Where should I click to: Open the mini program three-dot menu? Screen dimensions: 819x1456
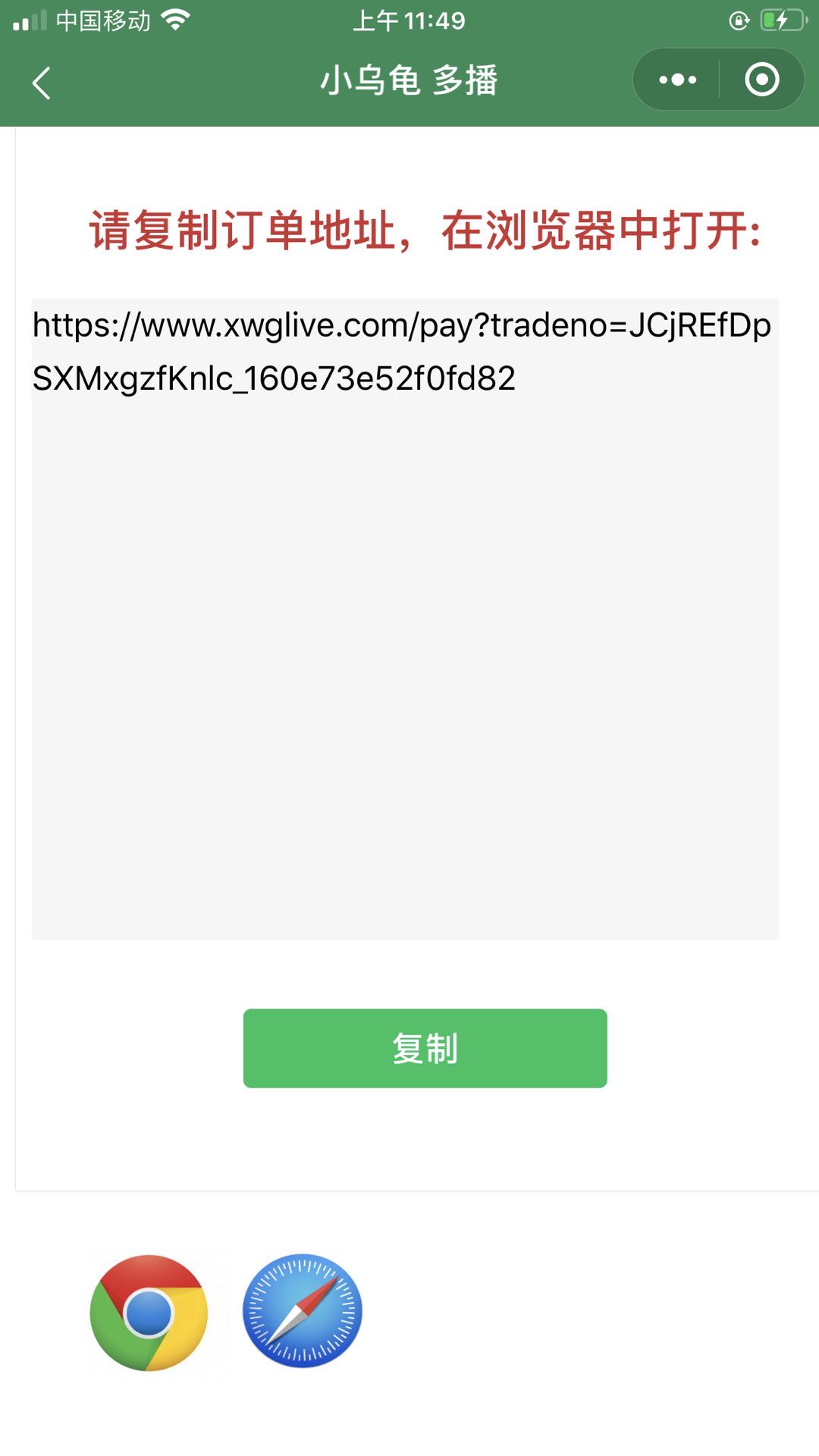click(677, 80)
